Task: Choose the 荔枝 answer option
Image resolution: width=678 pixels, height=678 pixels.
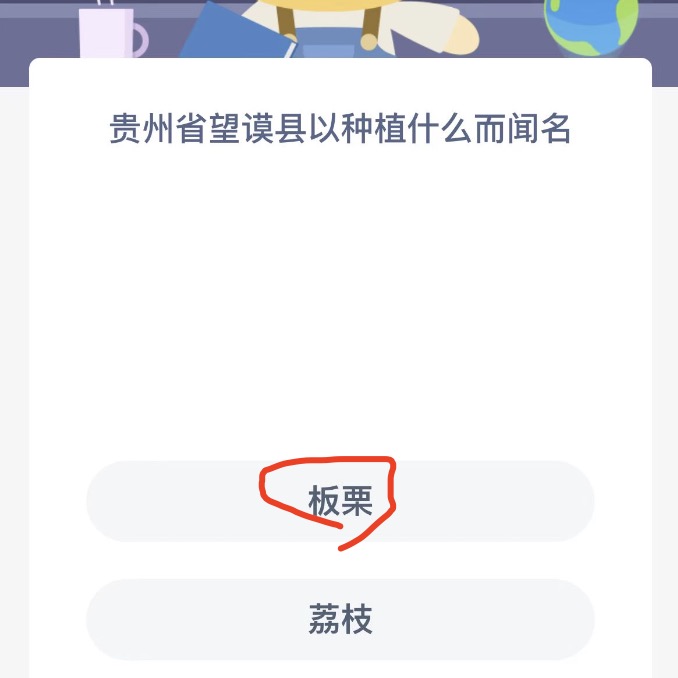Action: 340,619
